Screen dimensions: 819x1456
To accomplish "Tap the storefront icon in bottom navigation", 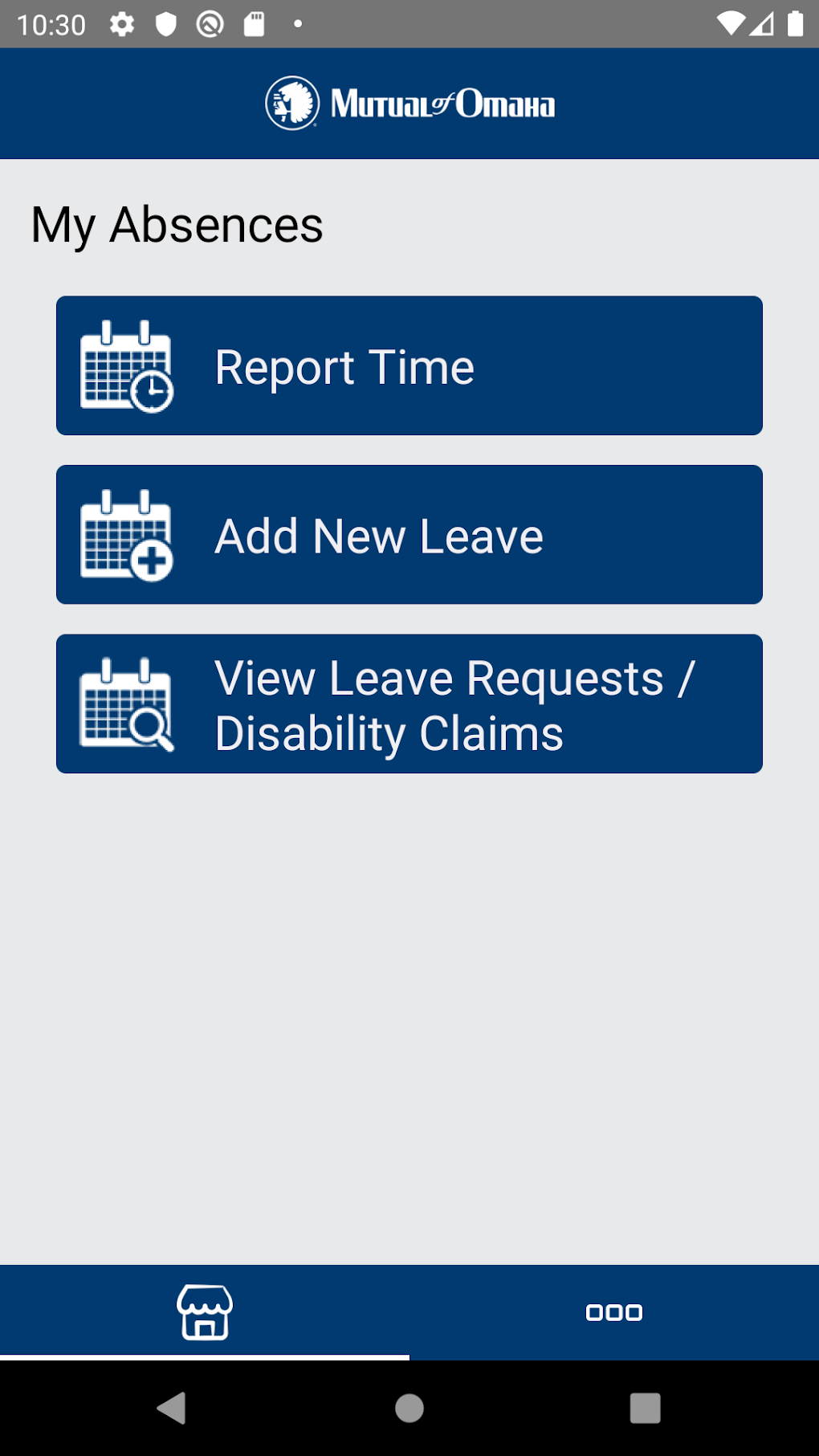I will click(x=205, y=1311).
